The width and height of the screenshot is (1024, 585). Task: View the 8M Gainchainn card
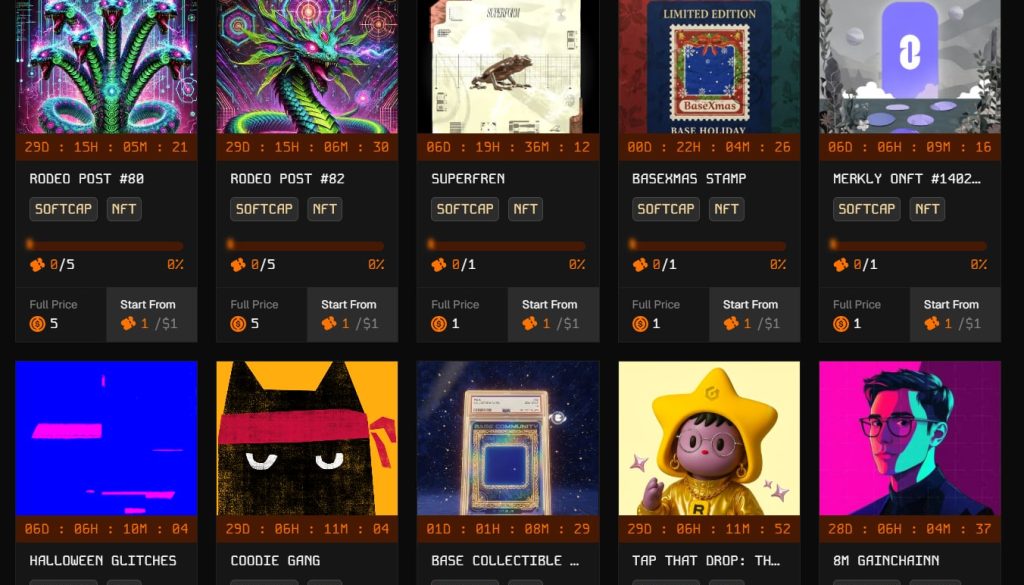point(909,438)
